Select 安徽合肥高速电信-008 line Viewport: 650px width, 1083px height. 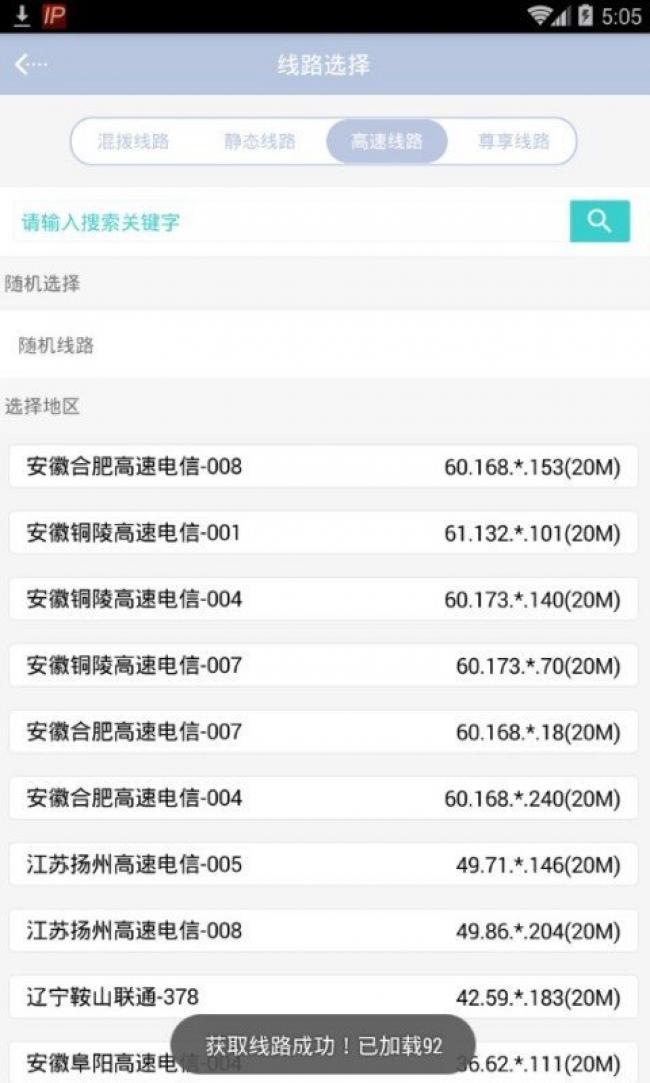[324, 467]
